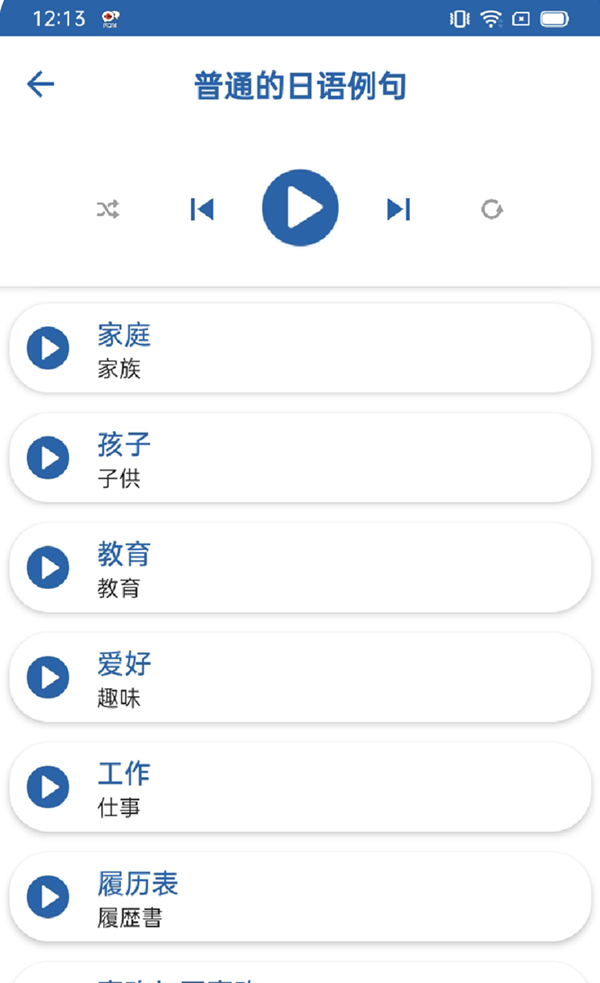Open the 孩子 (子供) card

[x=300, y=458]
